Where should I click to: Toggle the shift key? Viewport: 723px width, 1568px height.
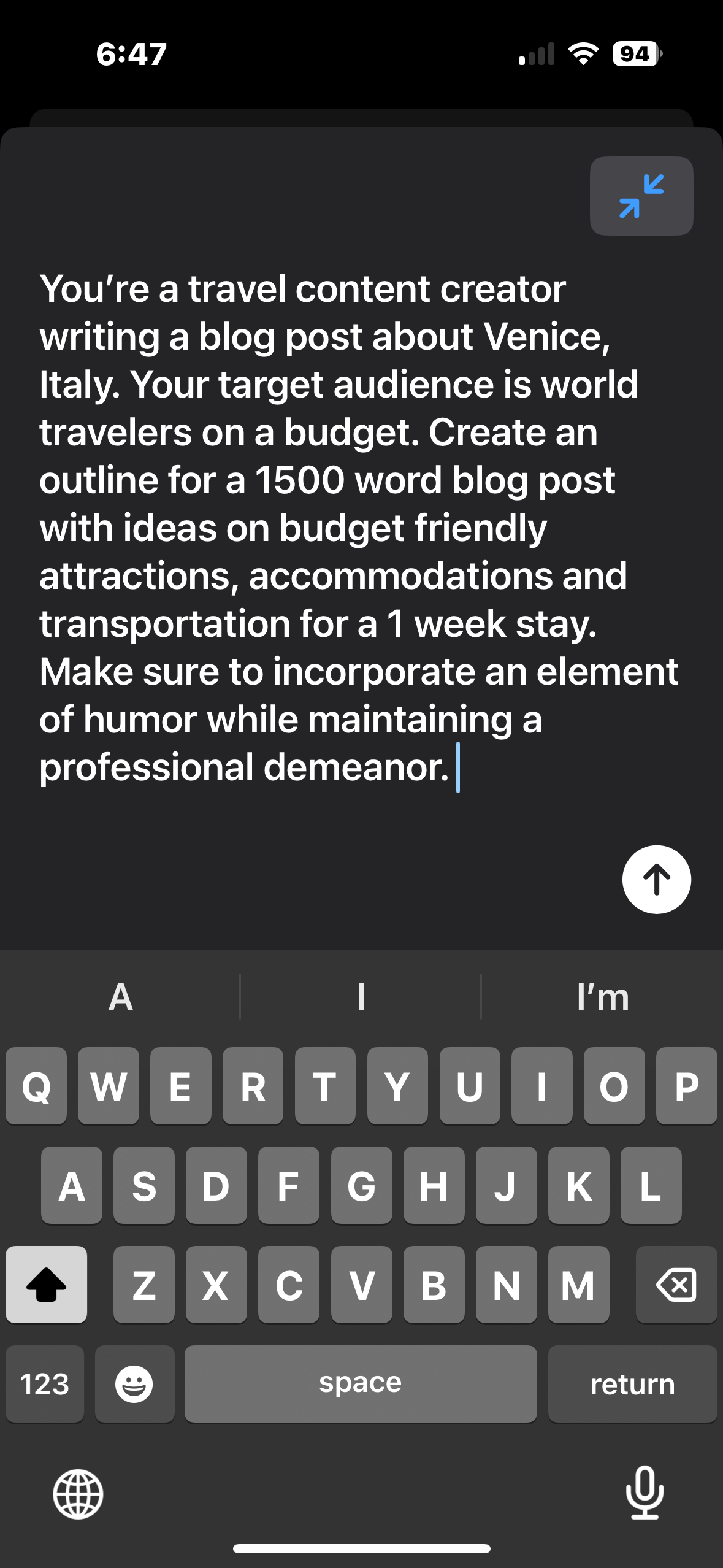tap(46, 1284)
